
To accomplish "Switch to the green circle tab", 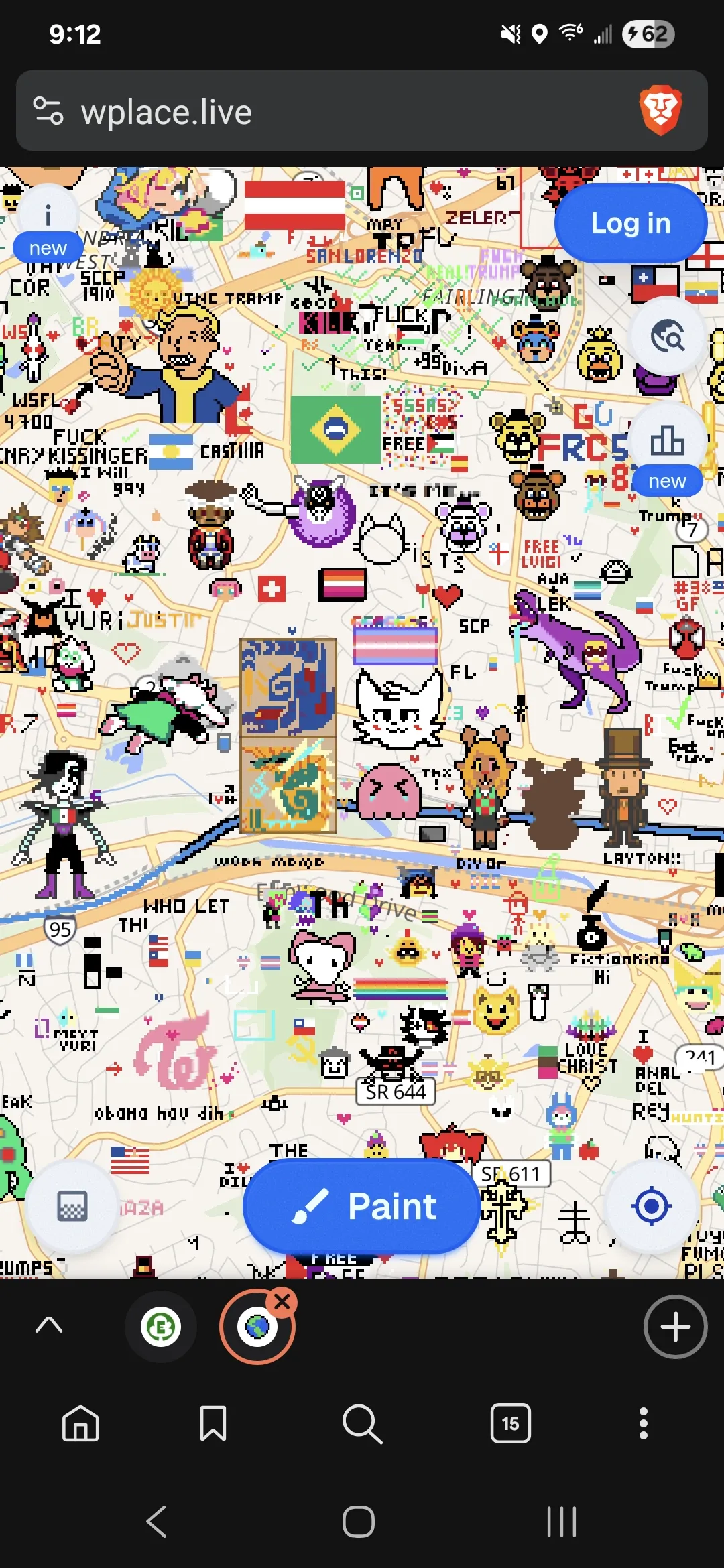I will pos(161,1327).
